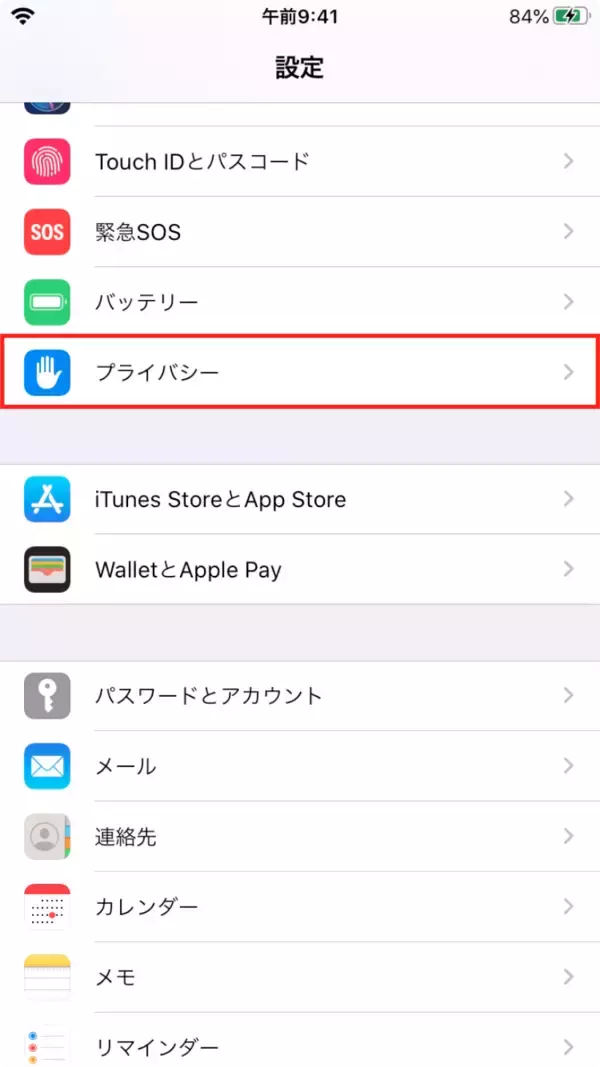Open パスワードとアカウント
600x1067 pixels.
point(300,696)
